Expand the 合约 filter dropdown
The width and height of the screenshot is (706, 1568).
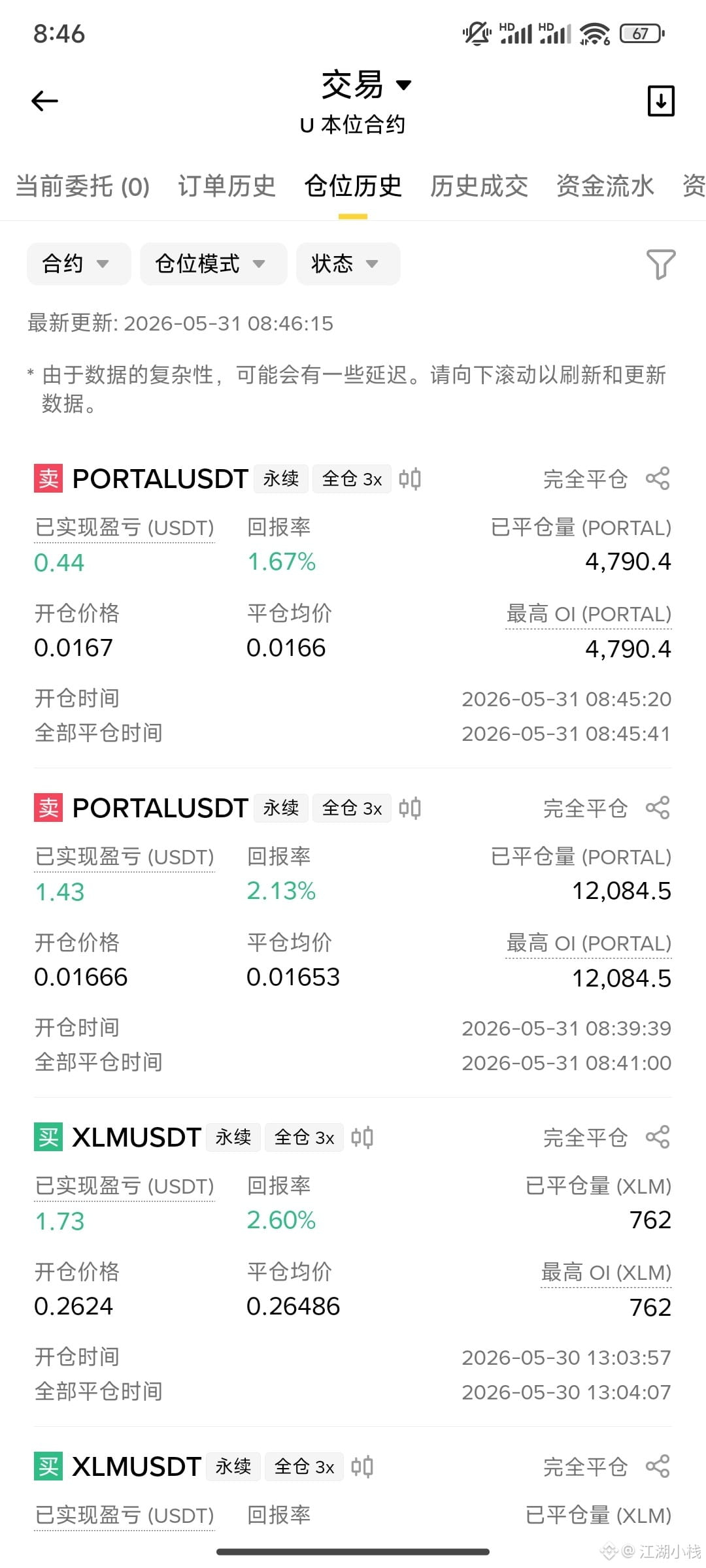click(78, 264)
